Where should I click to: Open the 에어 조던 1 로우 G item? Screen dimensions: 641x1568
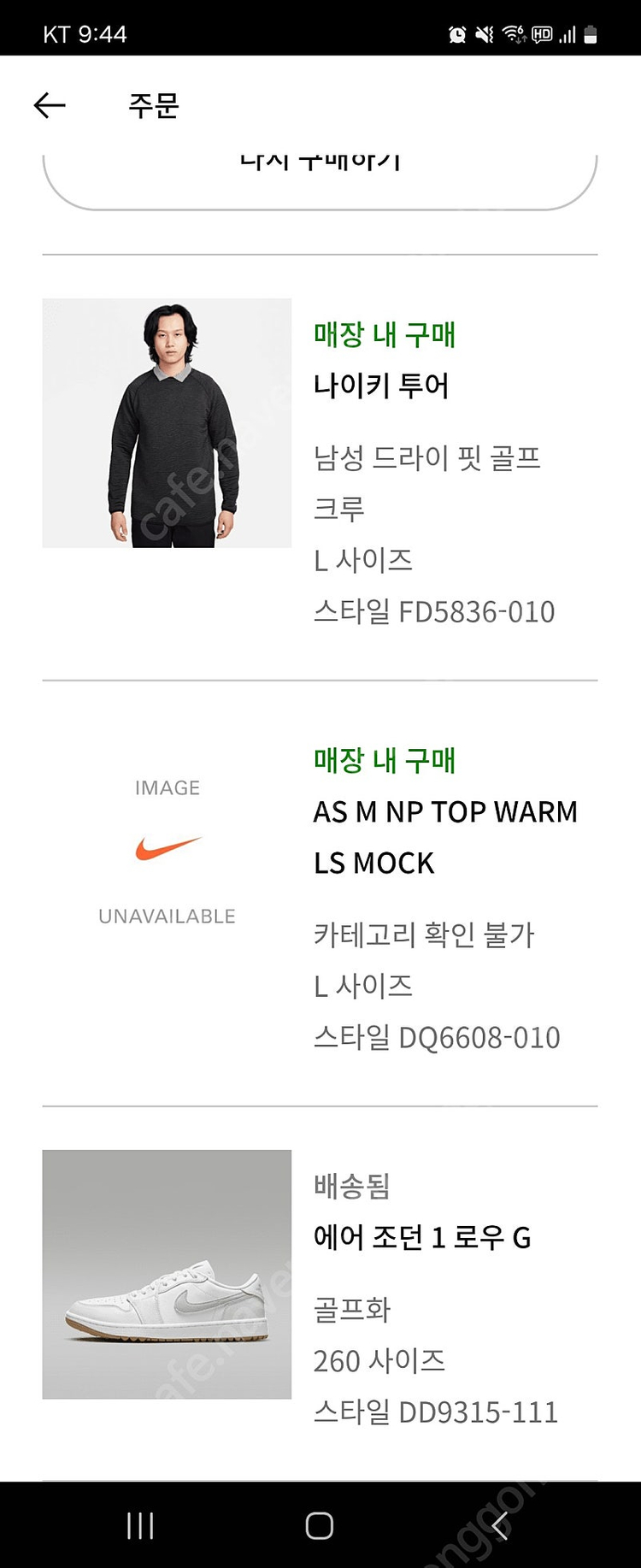pyautogui.click(x=422, y=1237)
